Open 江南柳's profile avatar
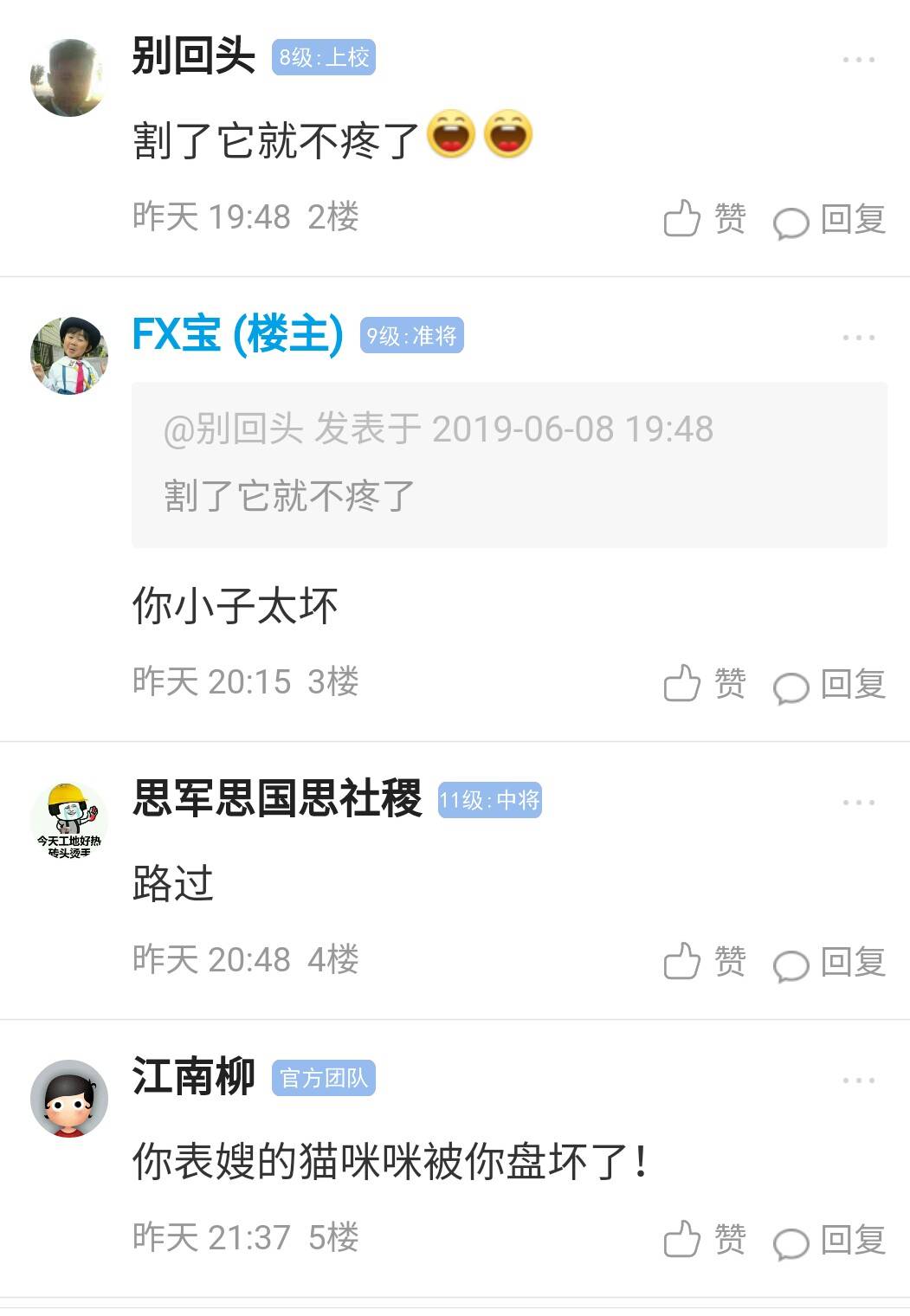Screen dimensions: 910x1316 point(68,1099)
